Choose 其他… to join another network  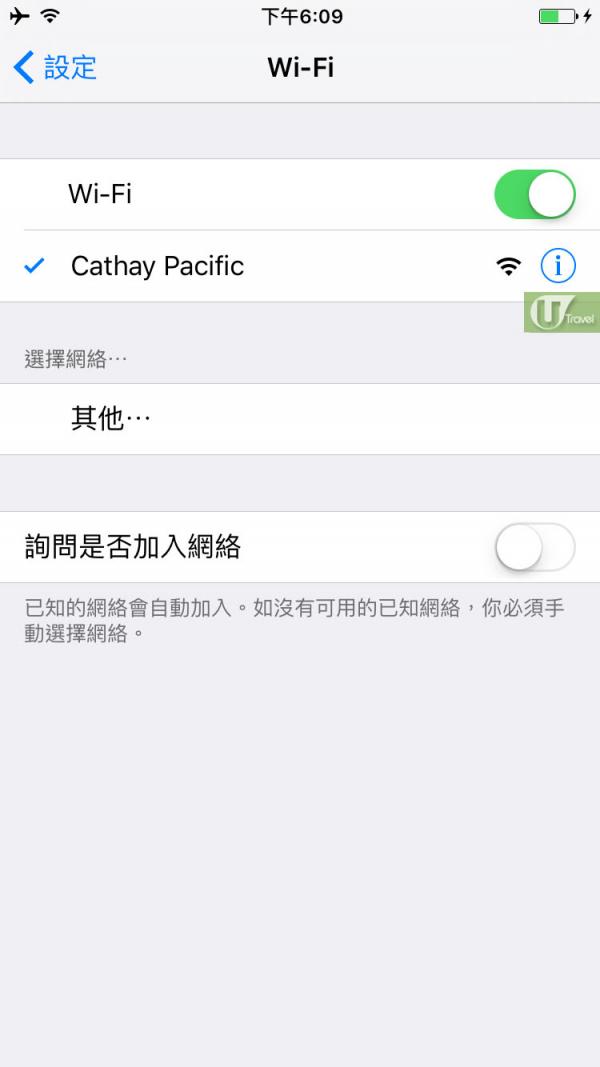coord(110,419)
